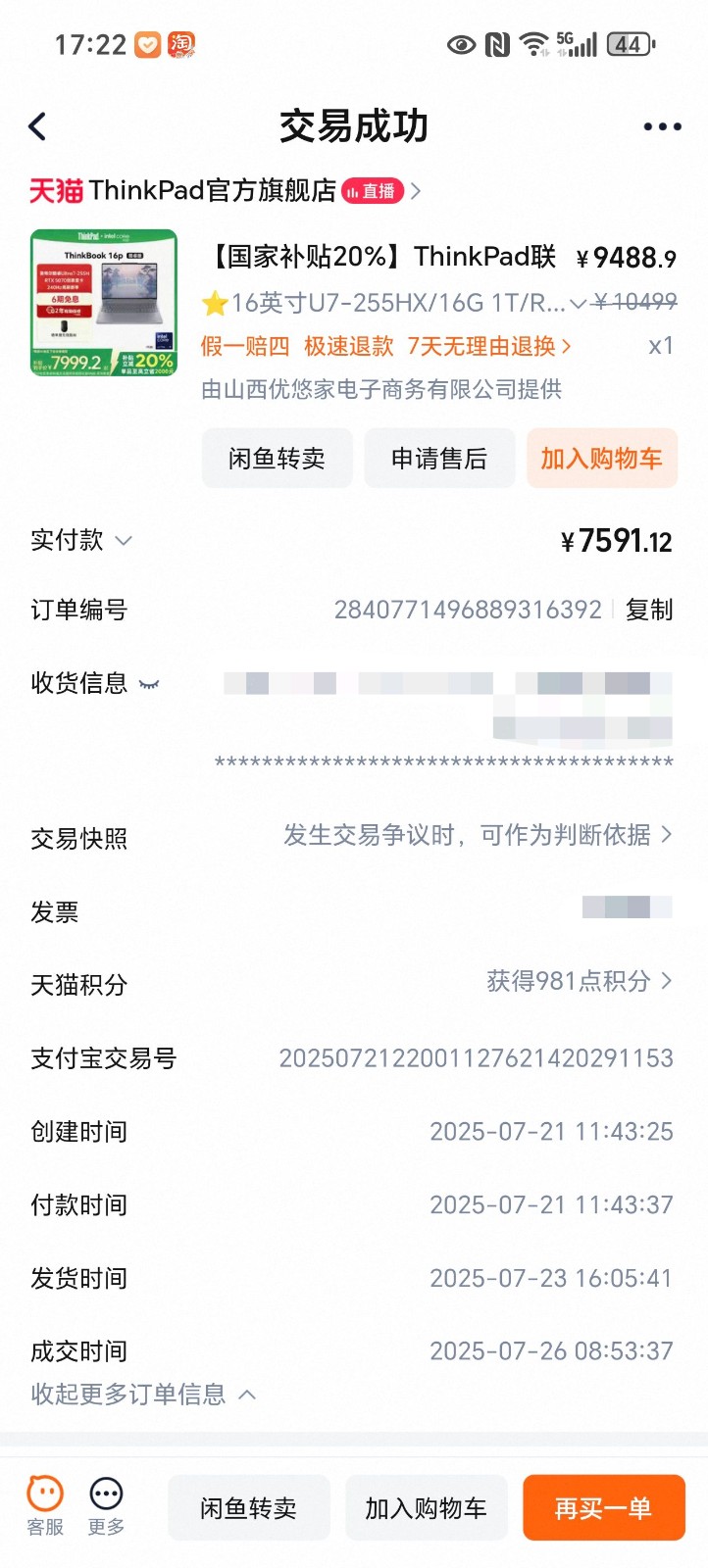The width and height of the screenshot is (708, 1568).
Task: Tap 申请售后 to request after-sales service
Action: coord(439,458)
